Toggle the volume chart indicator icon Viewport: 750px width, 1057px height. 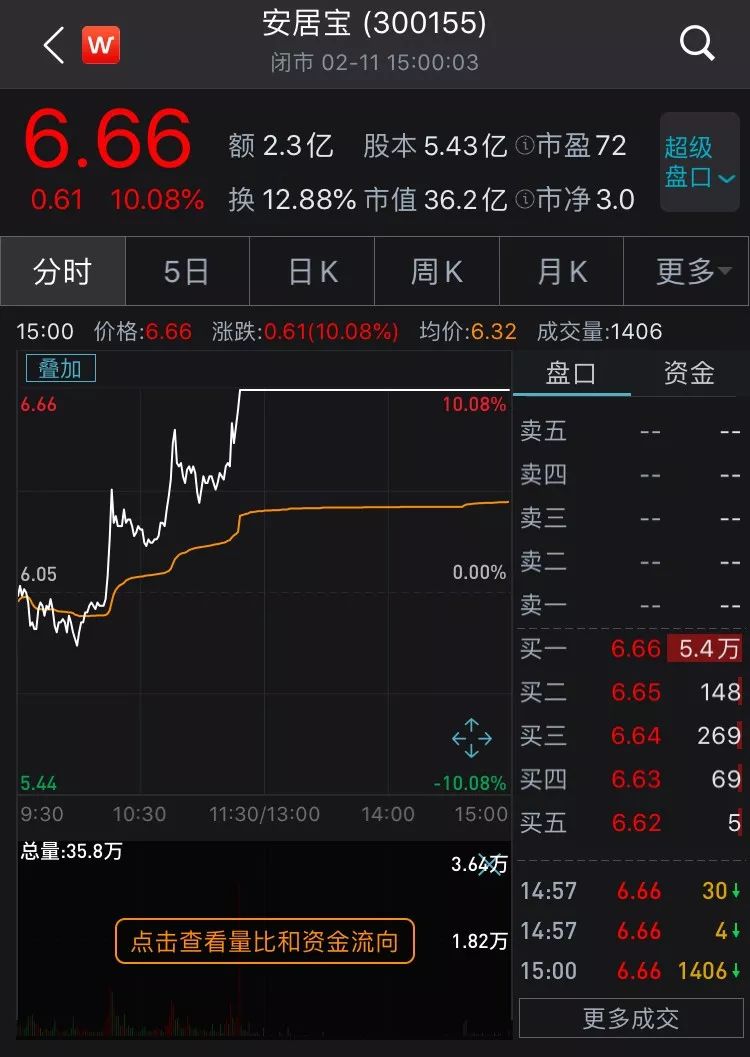pyautogui.click(x=490, y=865)
